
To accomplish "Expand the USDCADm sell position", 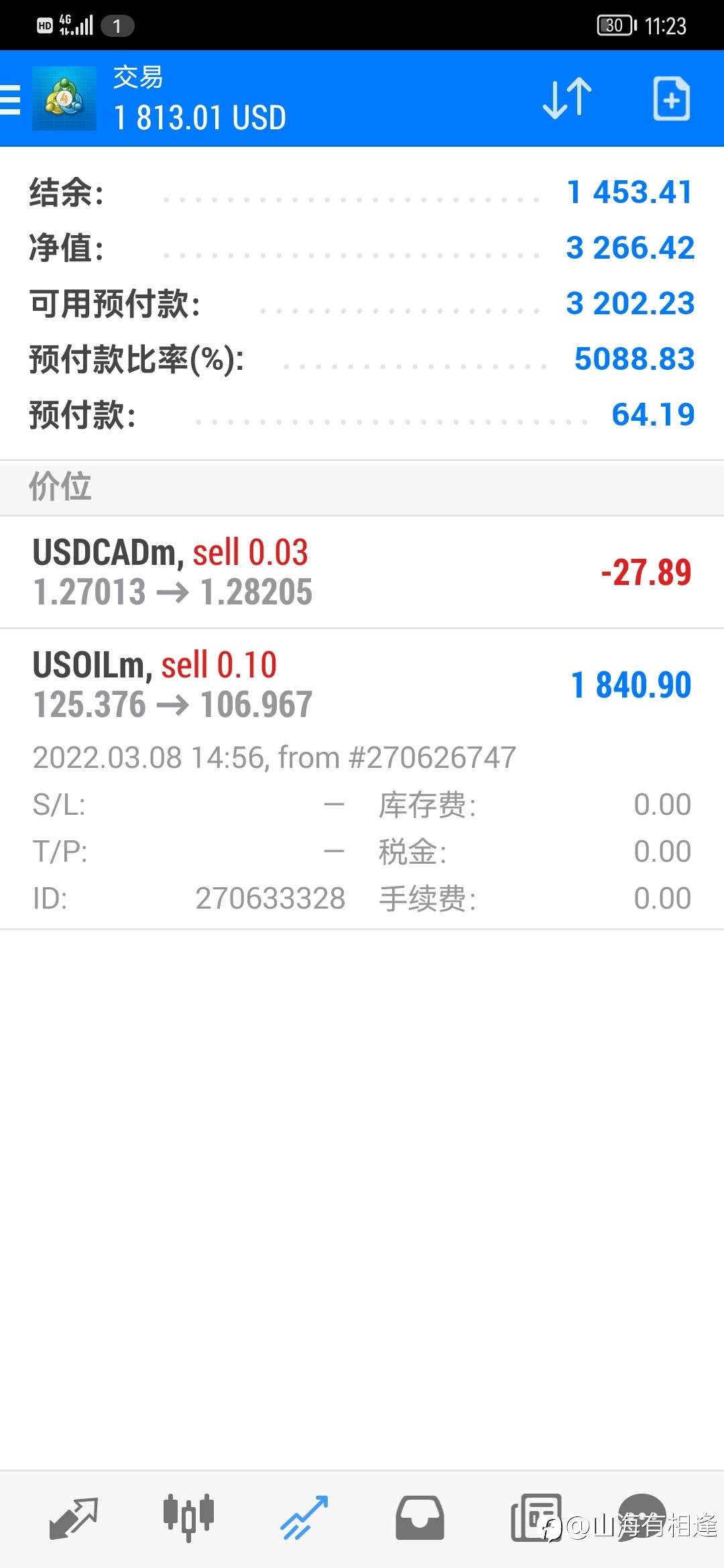I will coord(362,572).
